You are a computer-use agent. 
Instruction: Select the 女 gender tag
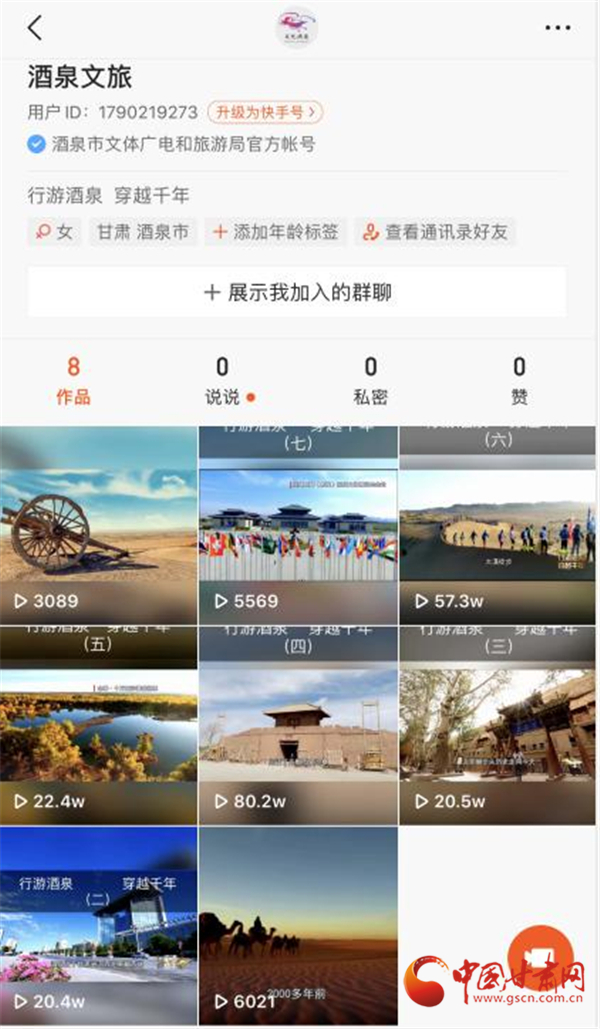[54, 232]
